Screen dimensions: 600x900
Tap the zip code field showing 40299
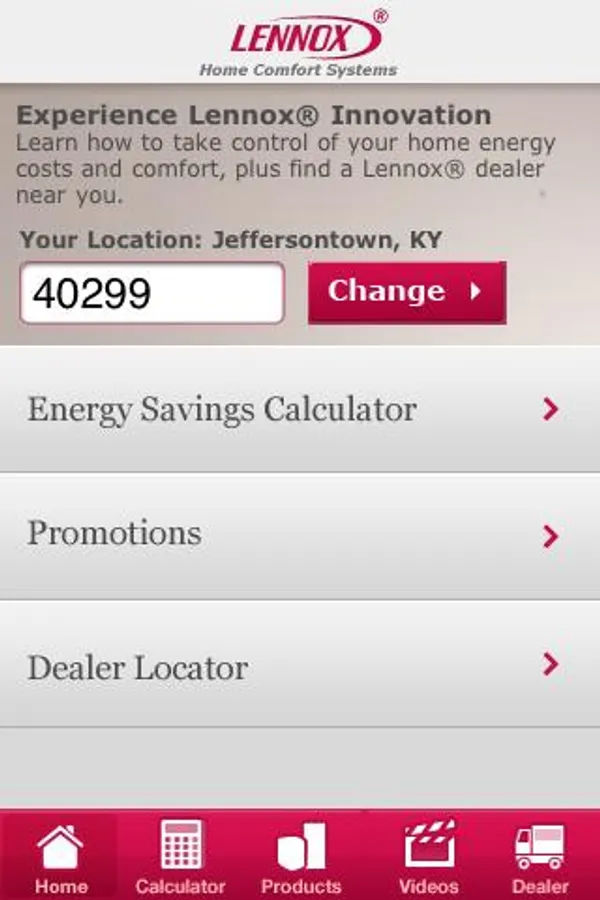pos(152,293)
